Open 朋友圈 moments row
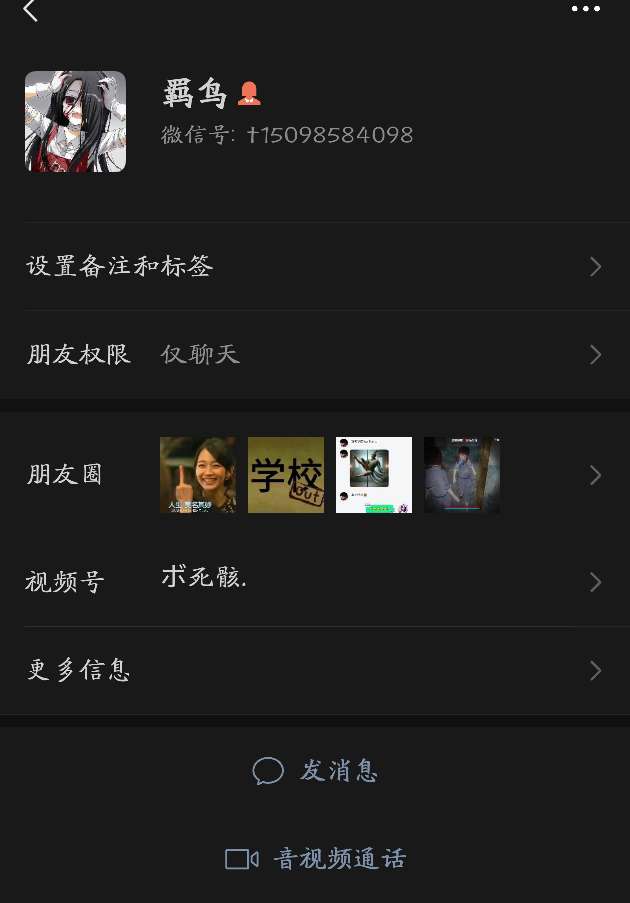The image size is (630, 903). [x=315, y=475]
